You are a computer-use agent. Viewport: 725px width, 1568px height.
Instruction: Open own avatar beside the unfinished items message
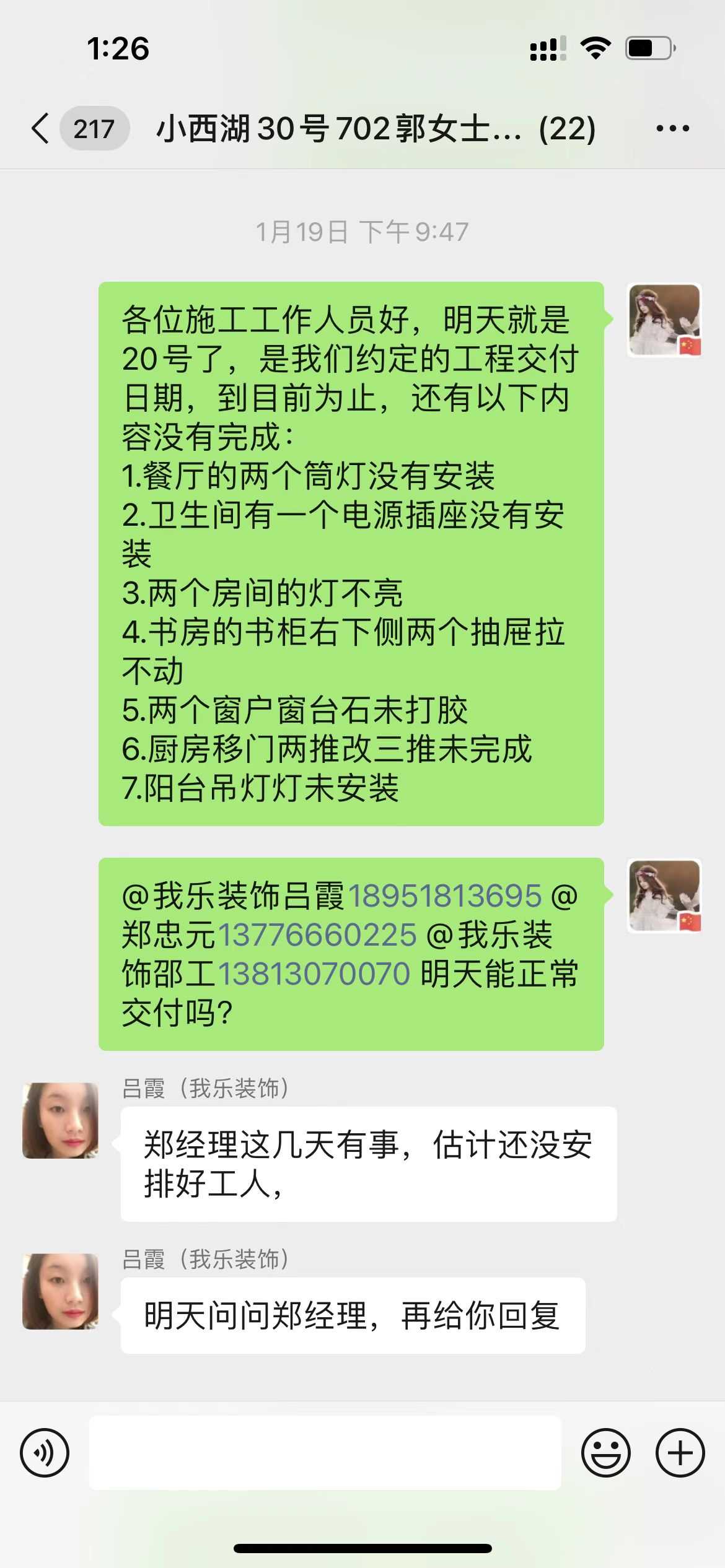coord(664,320)
